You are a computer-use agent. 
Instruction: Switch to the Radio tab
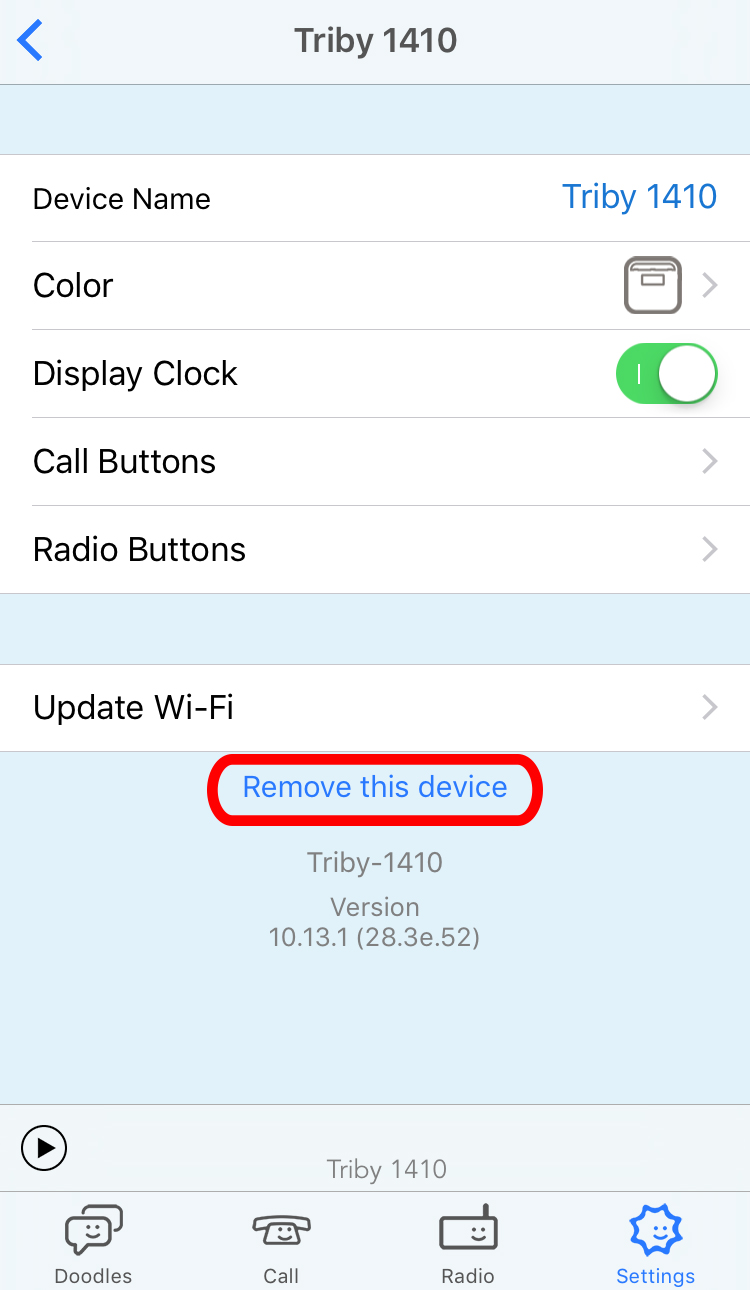tap(468, 1243)
